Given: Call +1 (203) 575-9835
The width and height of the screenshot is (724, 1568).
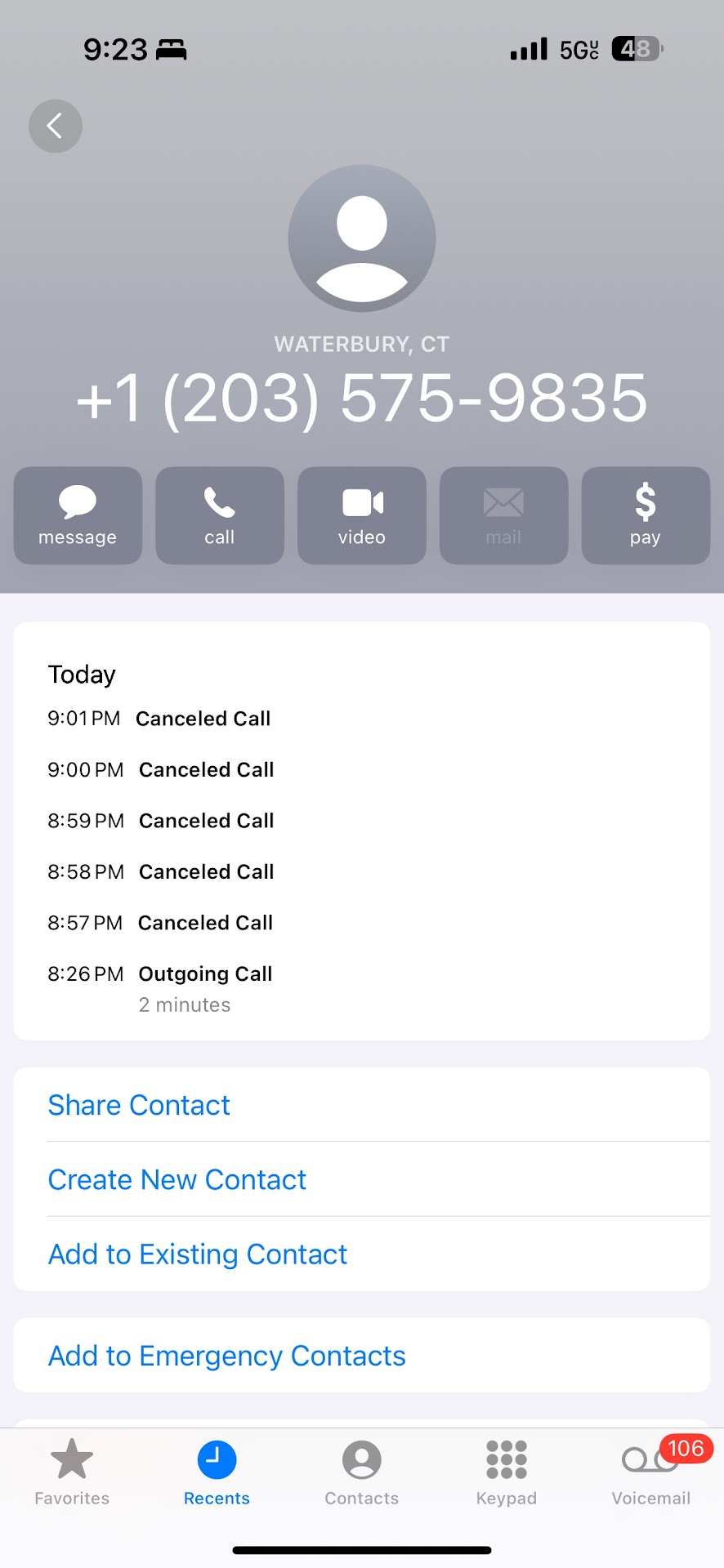Looking at the screenshot, I should coord(219,515).
